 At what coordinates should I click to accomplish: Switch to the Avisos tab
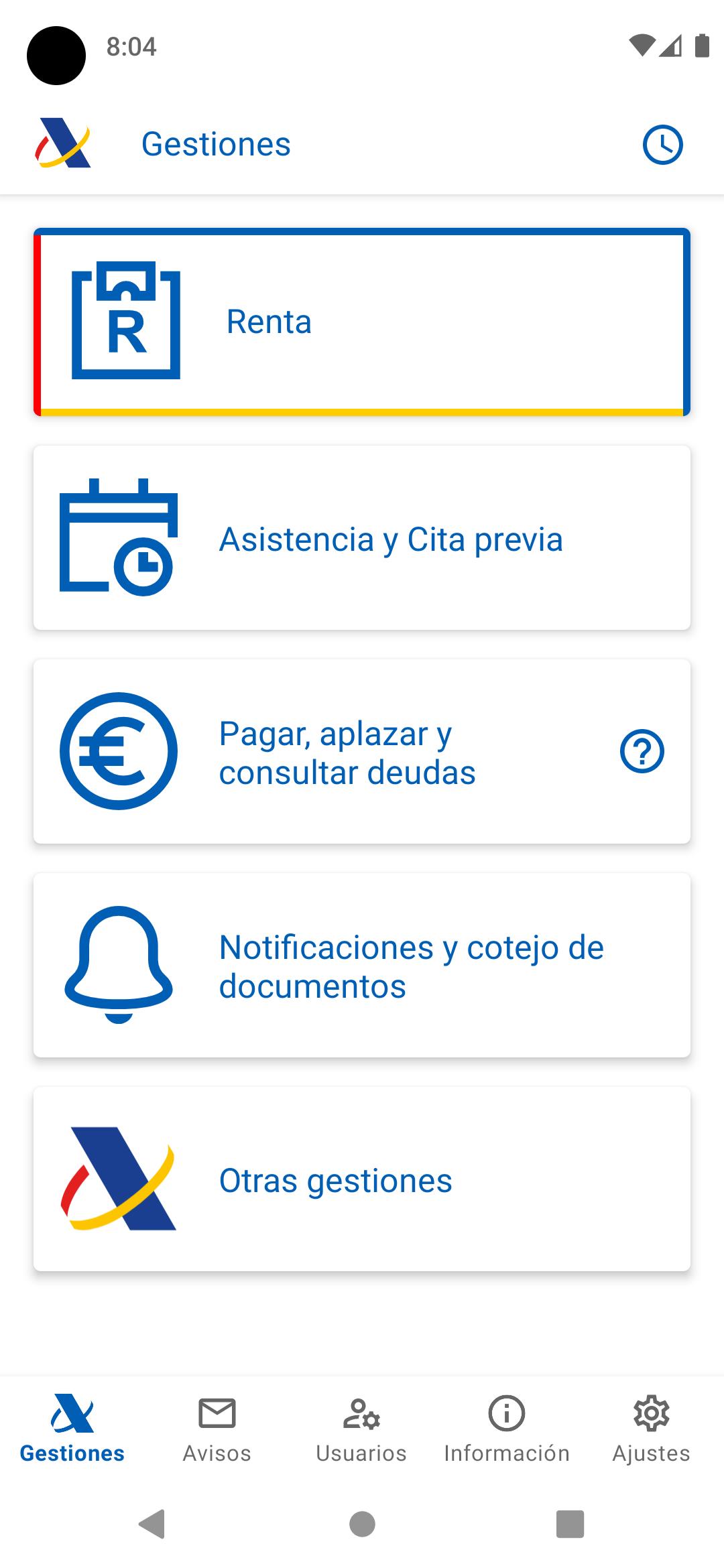[217, 1430]
